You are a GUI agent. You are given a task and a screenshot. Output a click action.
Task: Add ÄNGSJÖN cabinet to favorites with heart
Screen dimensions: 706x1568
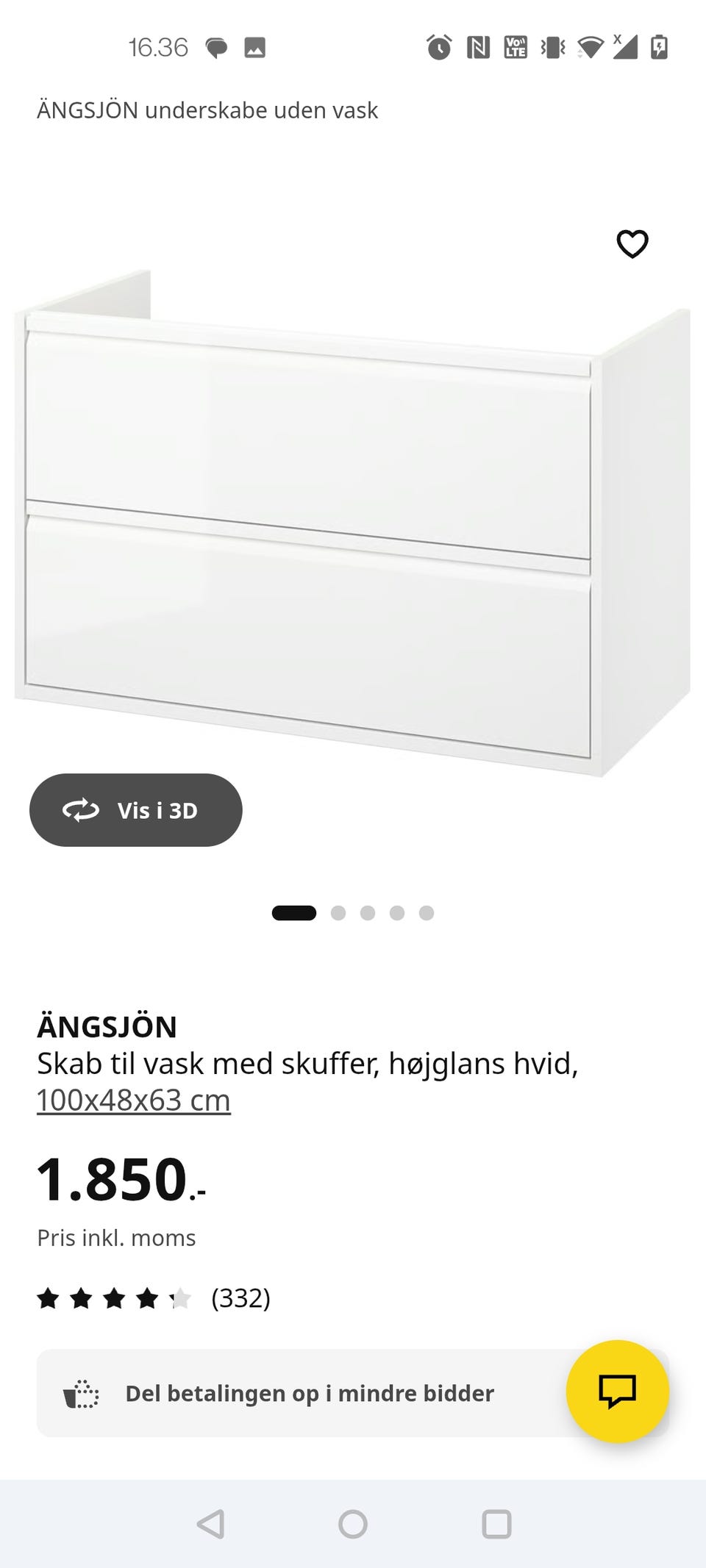pyautogui.click(x=632, y=244)
